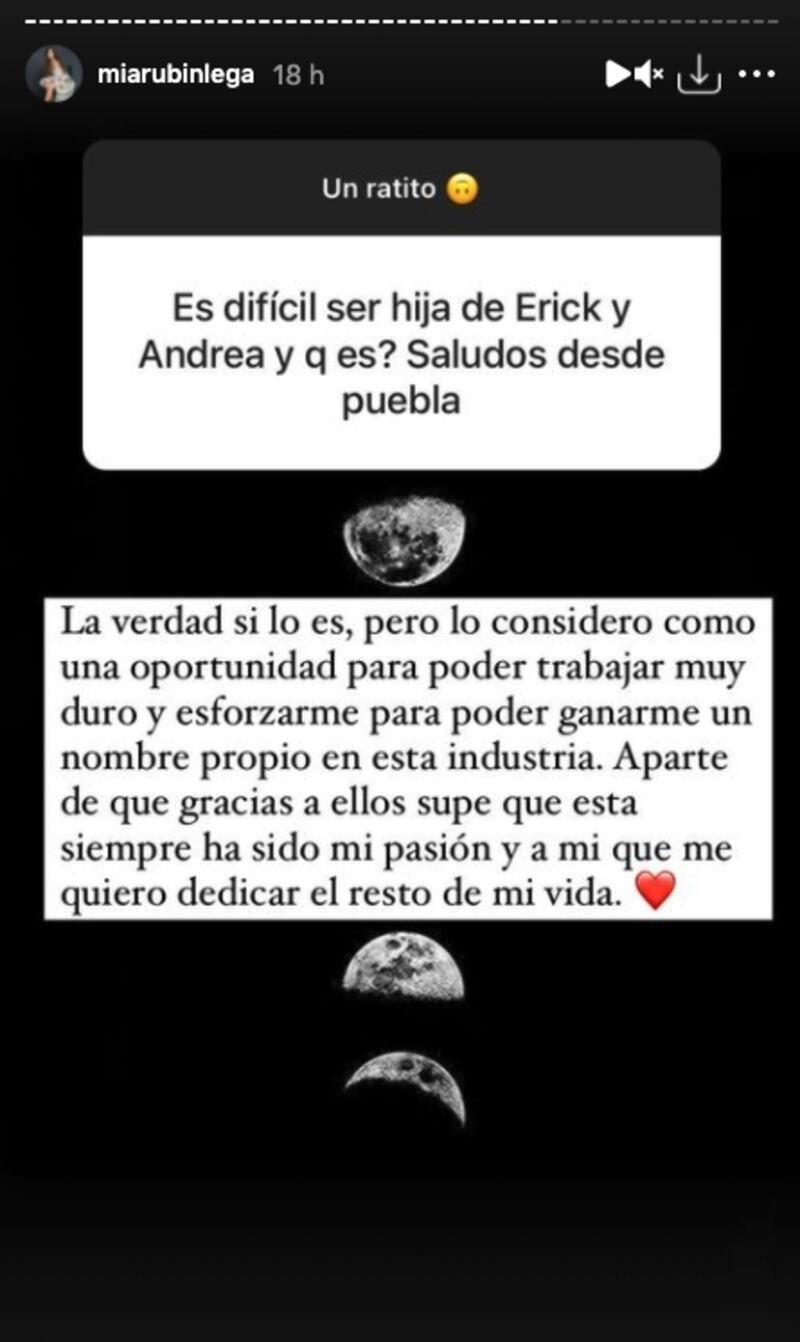Open the miarubinlega username link
800x1342 pixels.
pyautogui.click(x=176, y=75)
